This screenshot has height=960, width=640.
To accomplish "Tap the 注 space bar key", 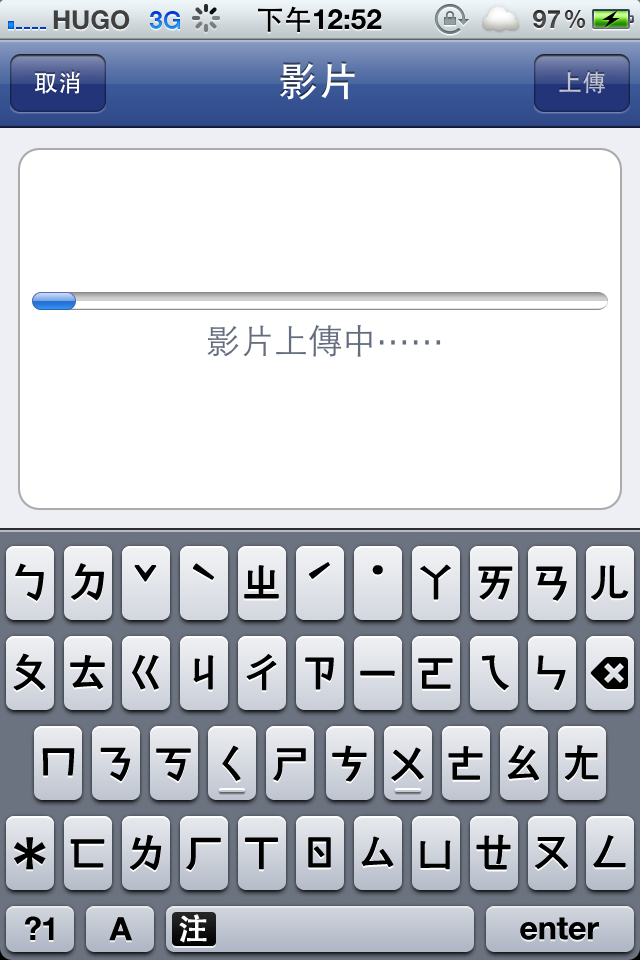I will pyautogui.click(x=320, y=929).
